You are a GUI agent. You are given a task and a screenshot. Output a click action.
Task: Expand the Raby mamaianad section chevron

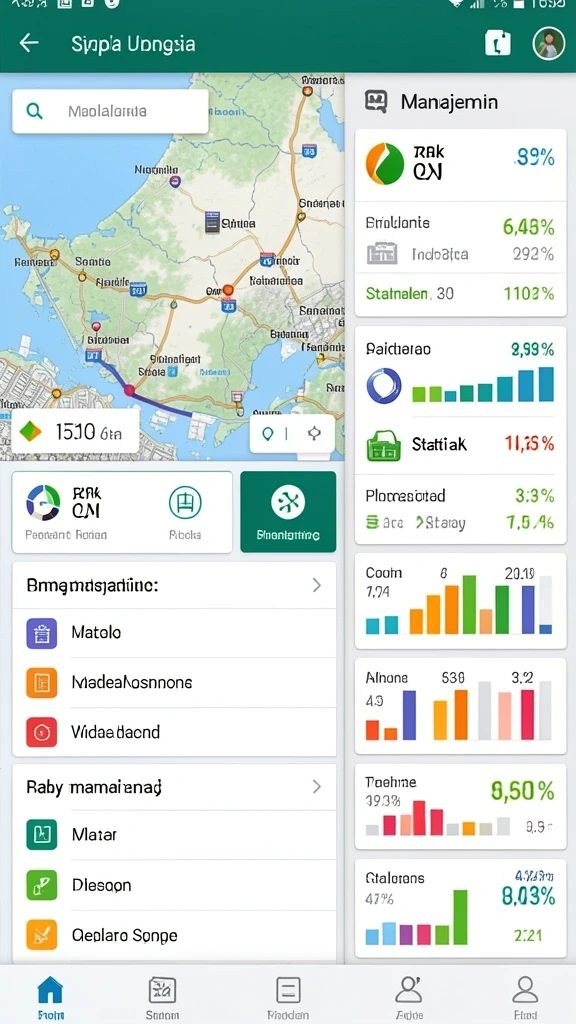317,787
